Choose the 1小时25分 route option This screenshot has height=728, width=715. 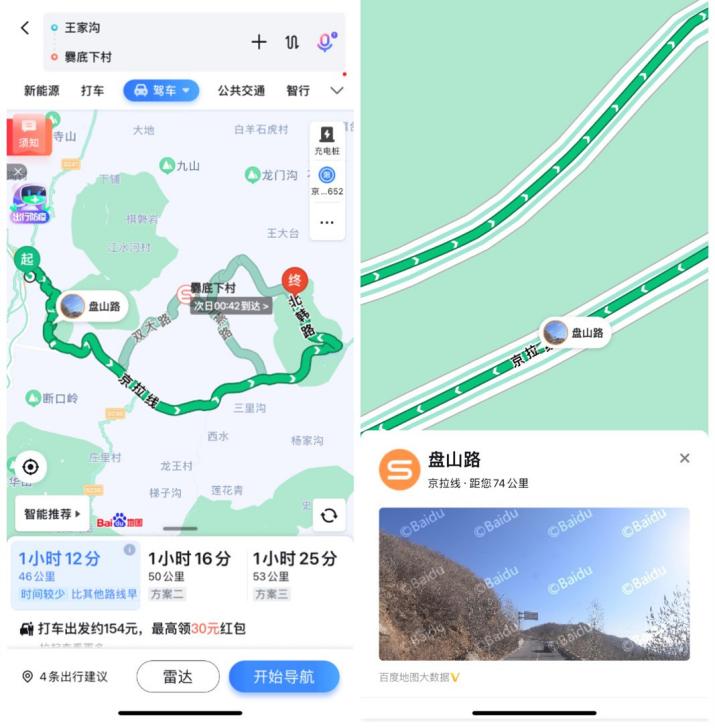pyautogui.click(x=294, y=570)
